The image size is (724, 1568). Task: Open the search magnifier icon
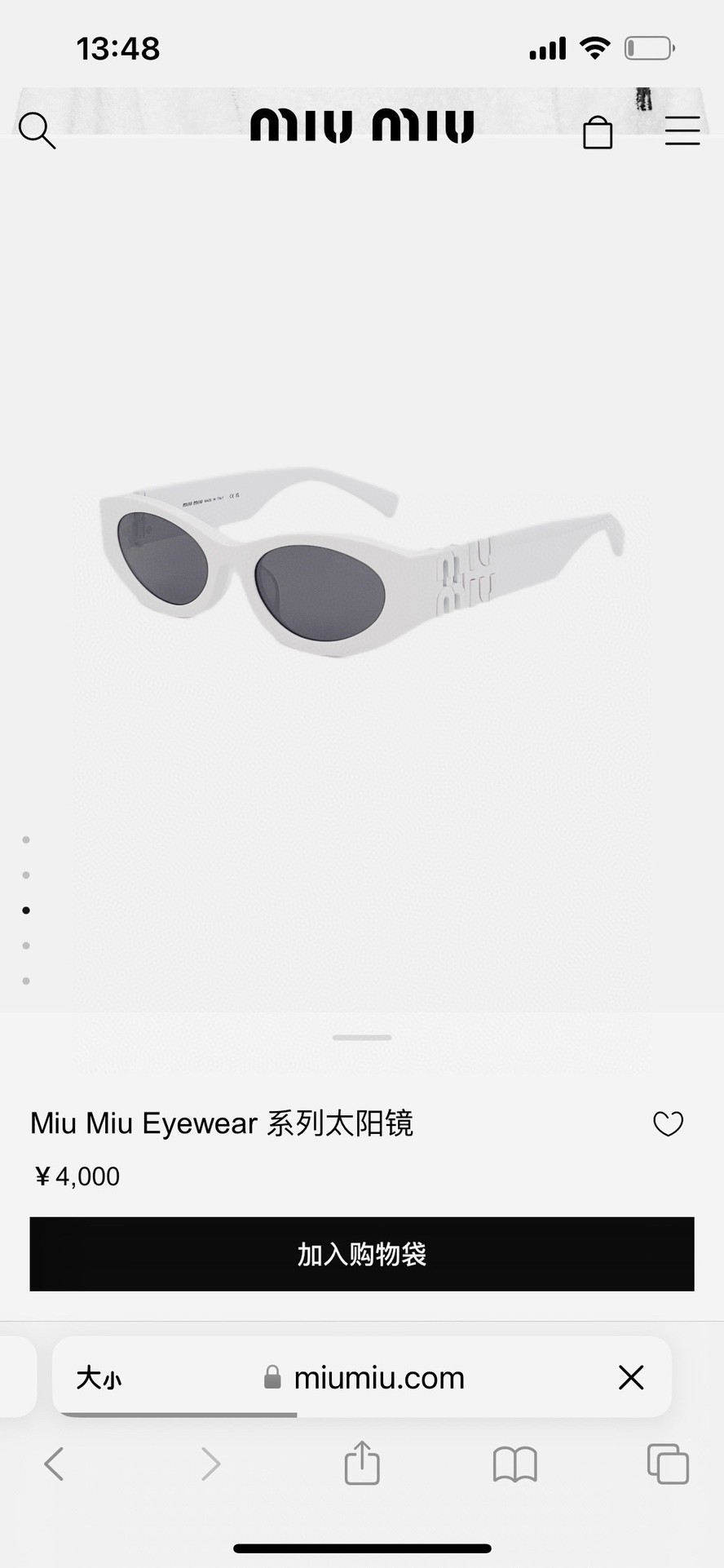(37, 131)
